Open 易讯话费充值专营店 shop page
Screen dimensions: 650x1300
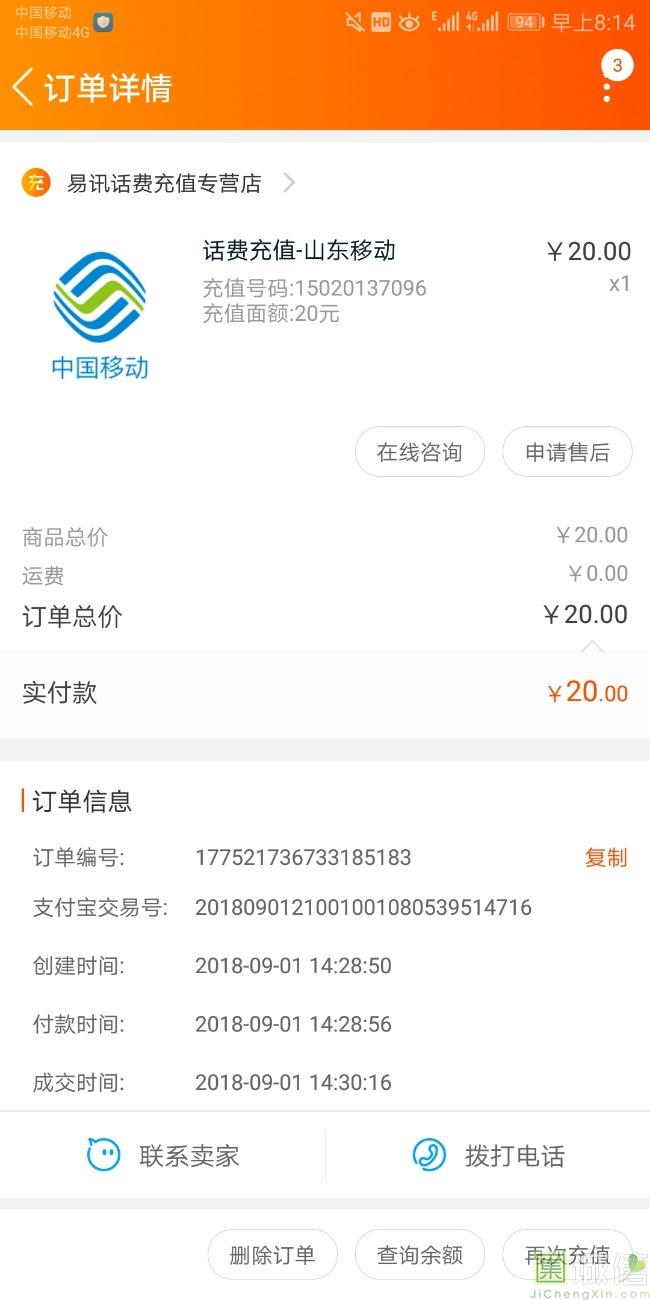tap(164, 183)
